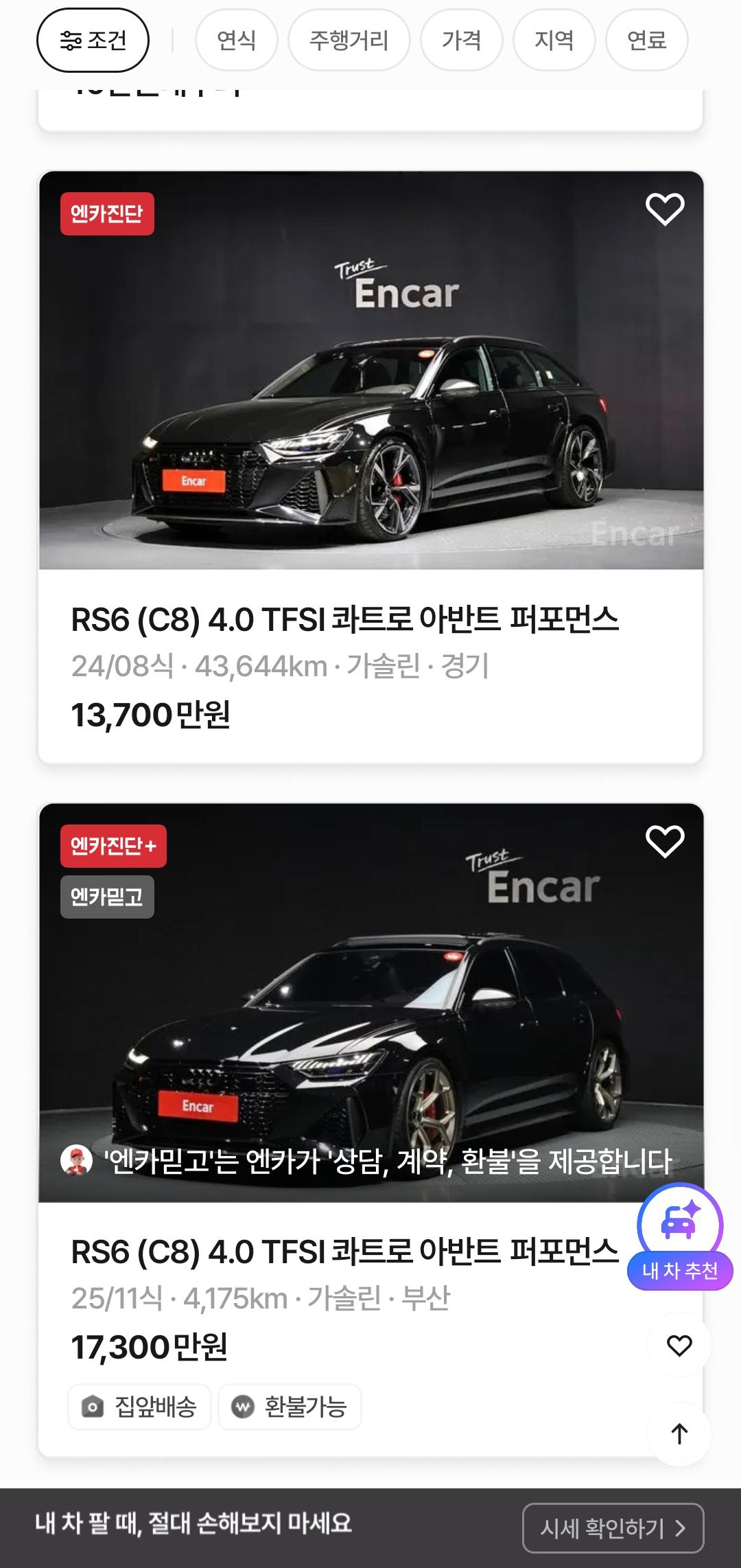Jump back to top with arrow button
The image size is (741, 1568).
679,1433
